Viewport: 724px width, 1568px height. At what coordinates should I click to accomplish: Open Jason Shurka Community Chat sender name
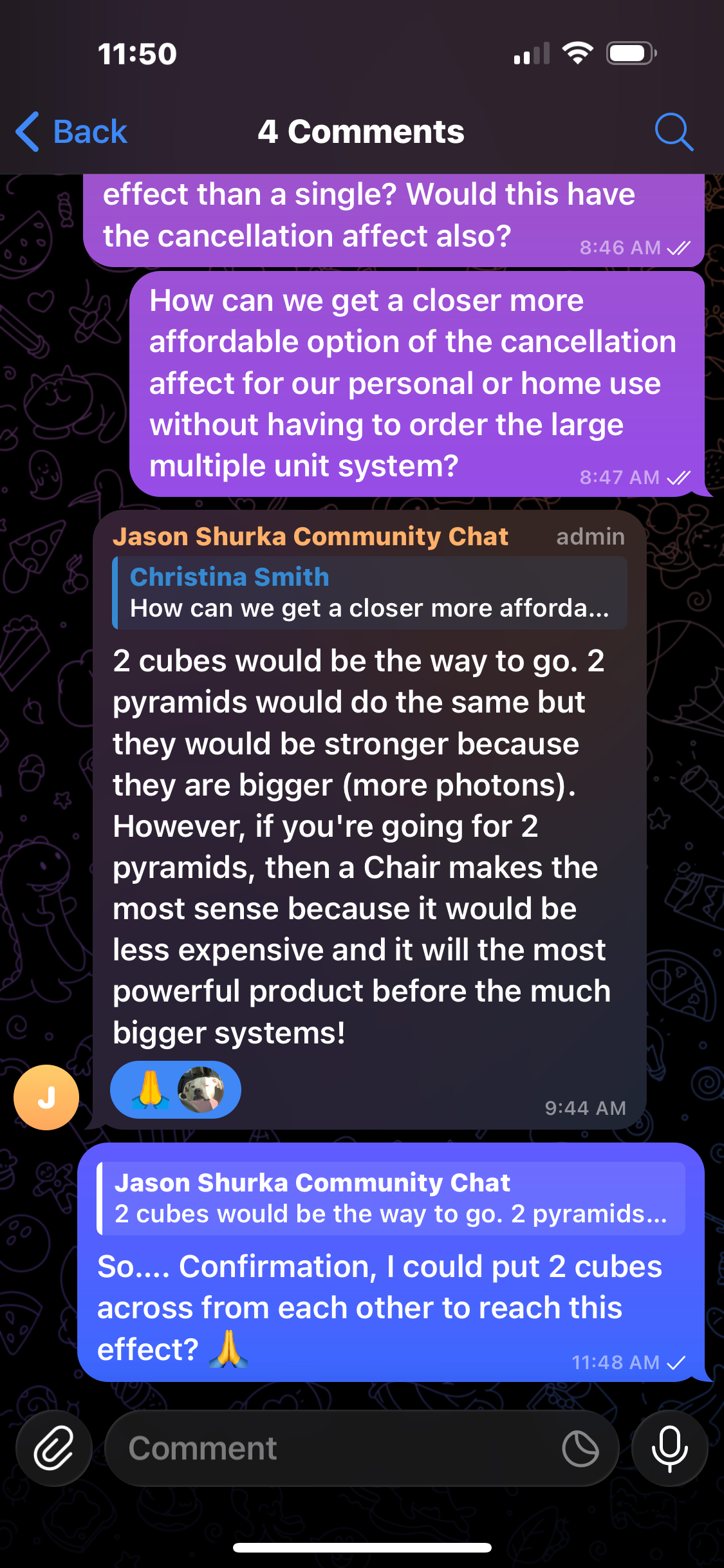tap(310, 536)
